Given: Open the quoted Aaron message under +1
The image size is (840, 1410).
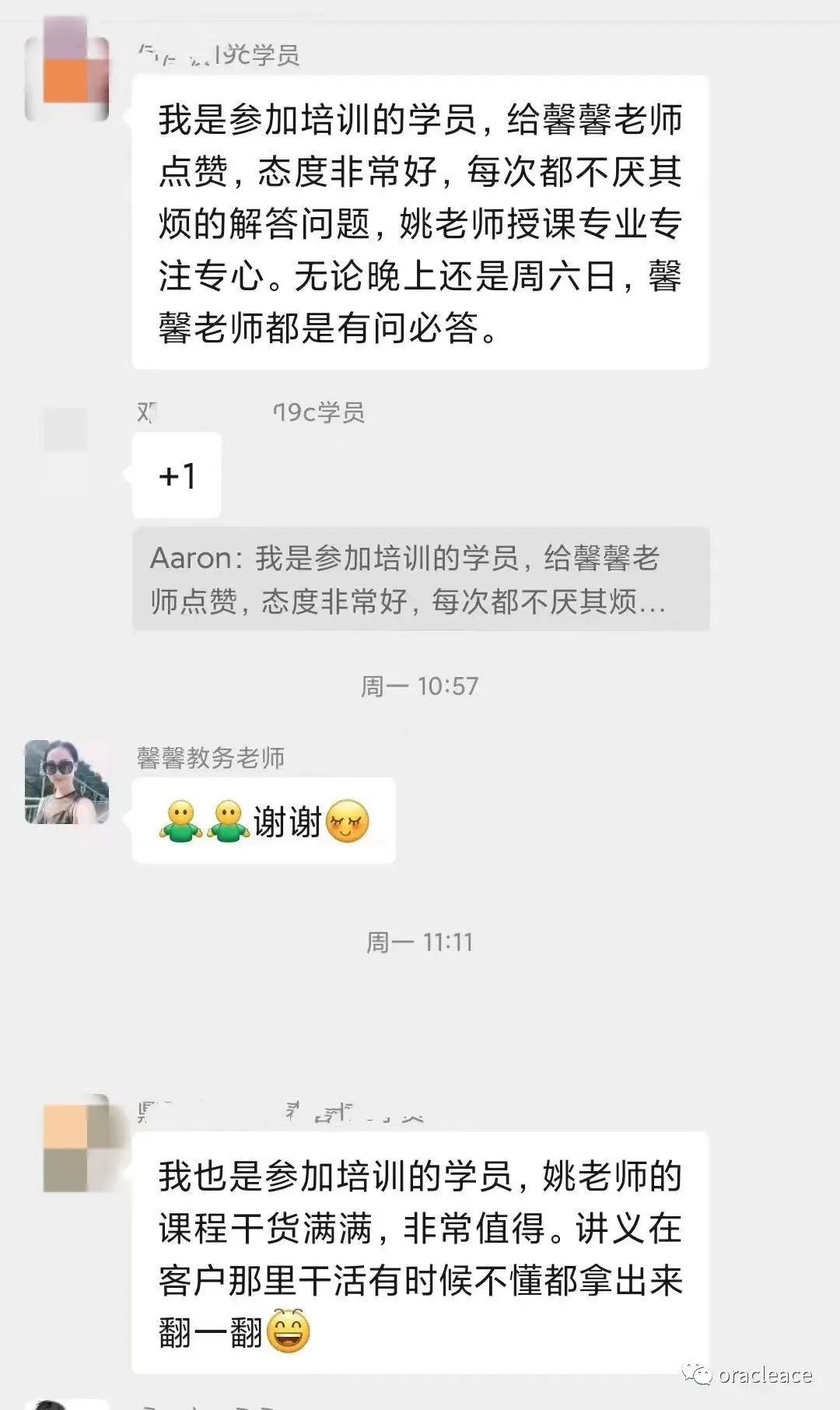Looking at the screenshot, I should pyautogui.click(x=420, y=579).
